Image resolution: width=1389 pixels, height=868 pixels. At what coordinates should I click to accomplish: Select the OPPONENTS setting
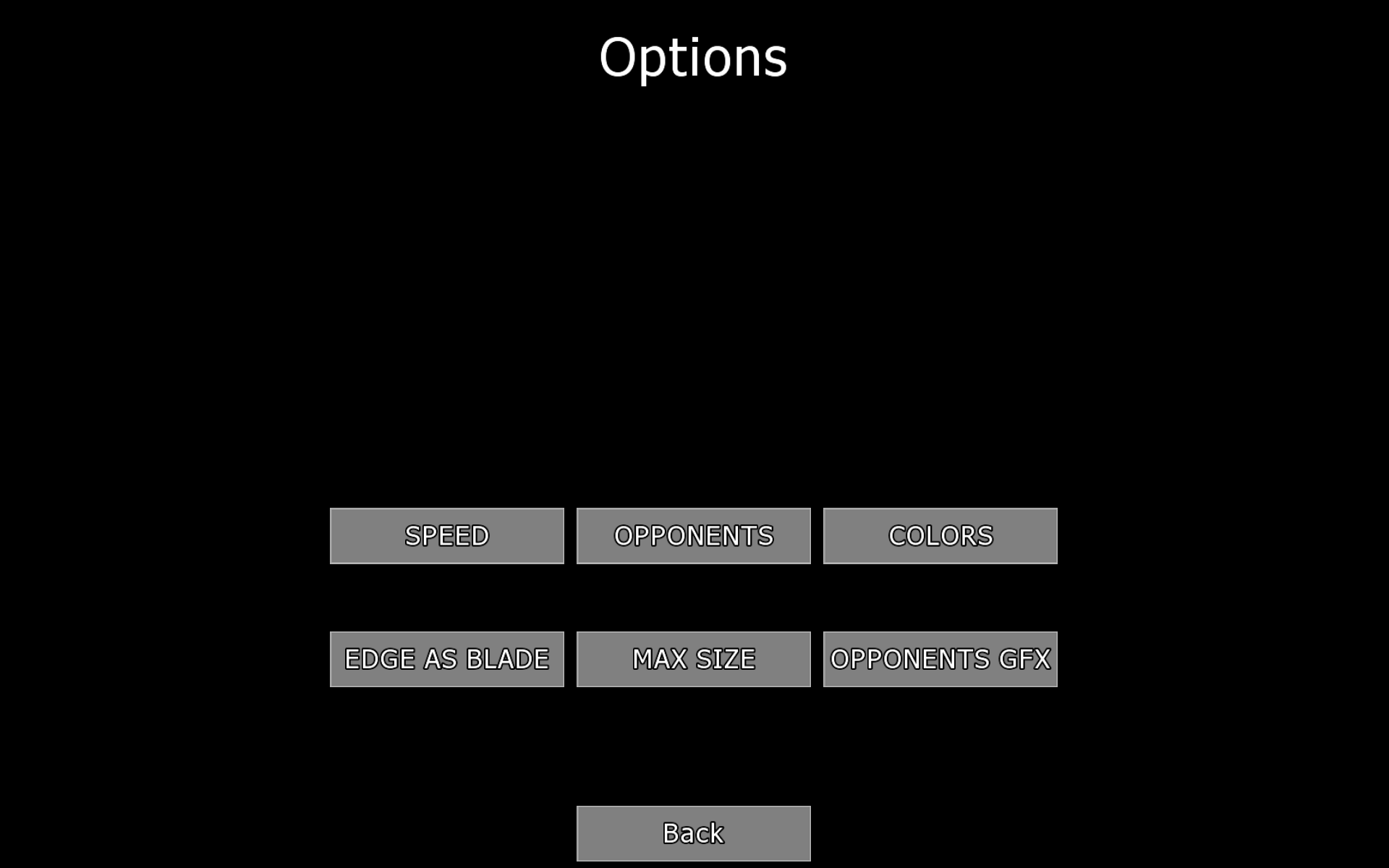click(x=693, y=536)
